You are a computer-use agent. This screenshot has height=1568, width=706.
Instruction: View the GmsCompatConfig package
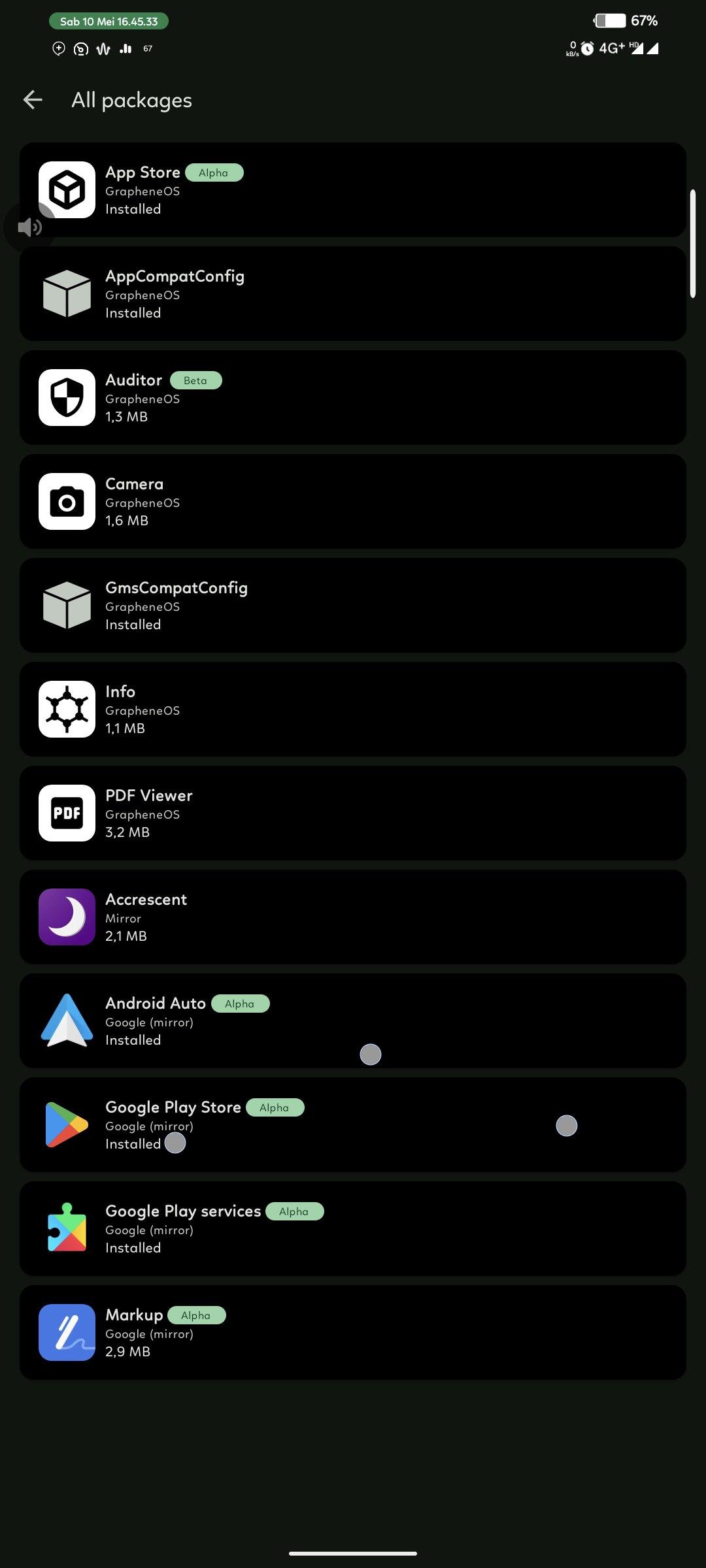pyautogui.click(x=353, y=605)
